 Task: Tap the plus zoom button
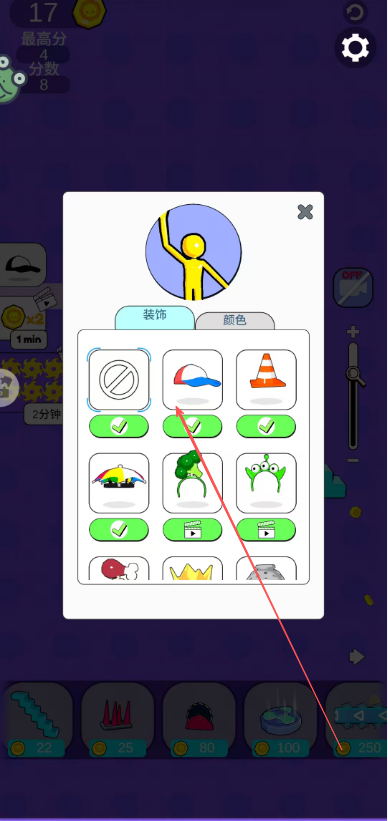(353, 331)
